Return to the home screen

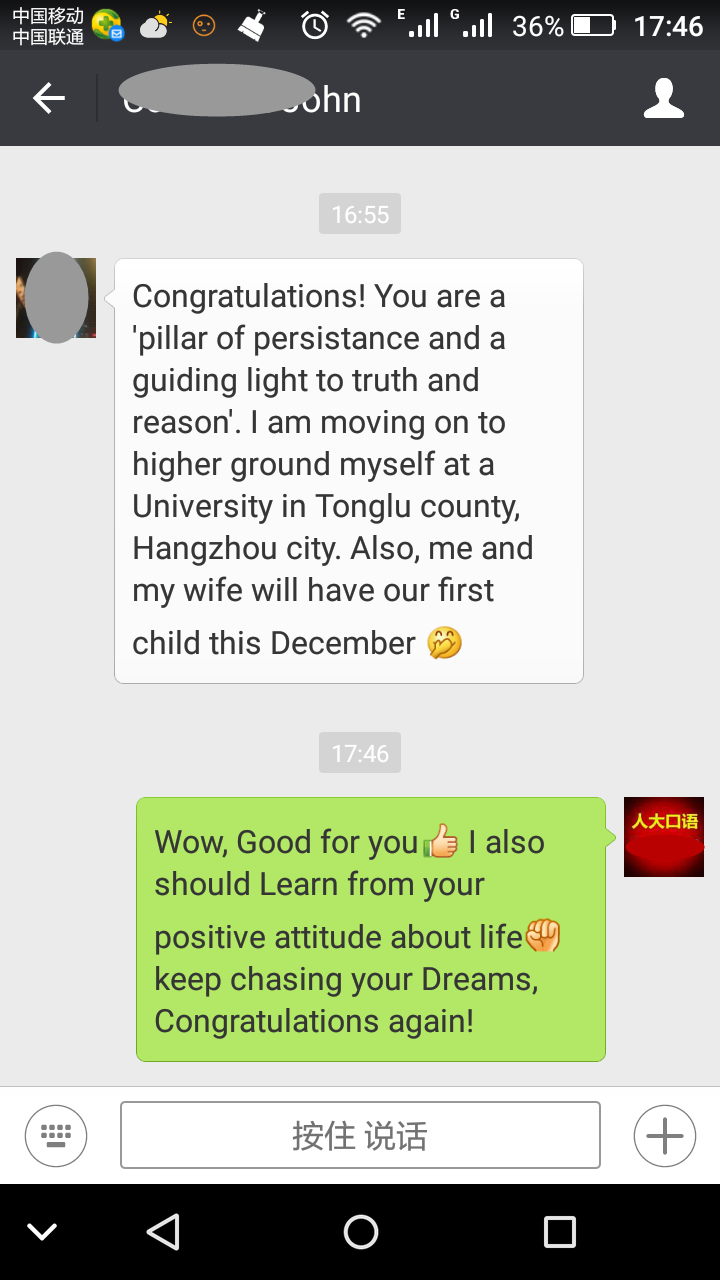pos(360,1231)
